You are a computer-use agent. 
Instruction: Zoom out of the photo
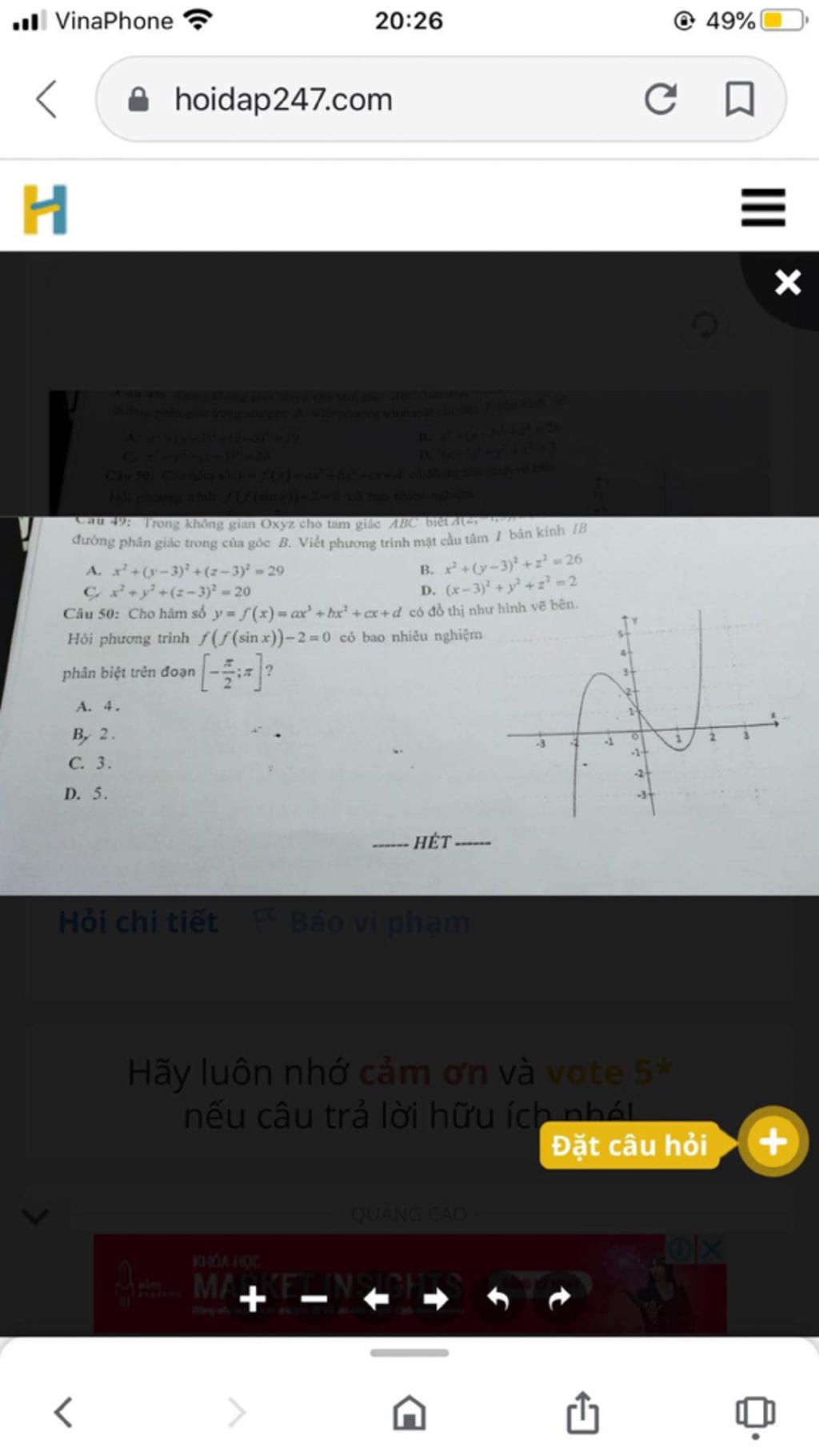pos(314,1299)
